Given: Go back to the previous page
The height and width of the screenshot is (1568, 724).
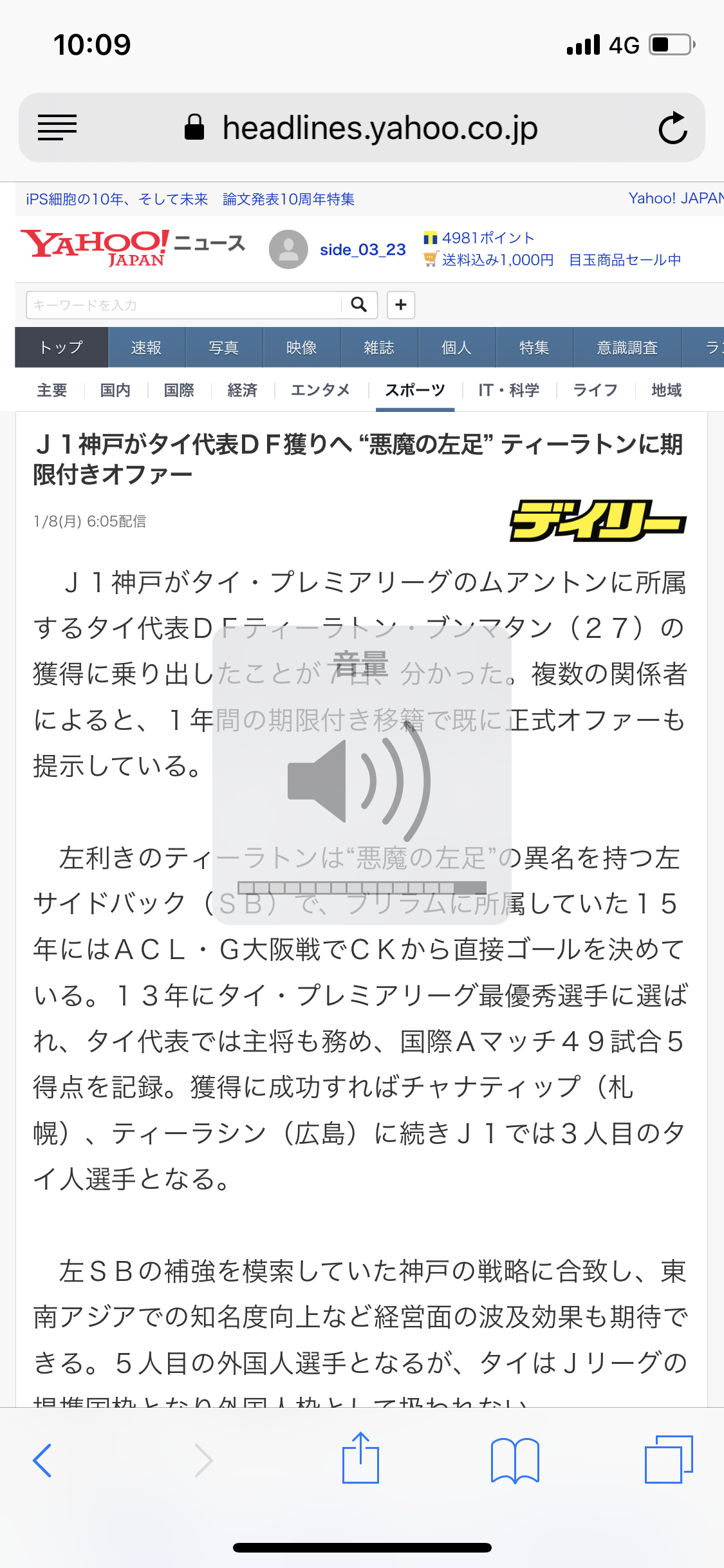Looking at the screenshot, I should pyautogui.click(x=42, y=1460).
